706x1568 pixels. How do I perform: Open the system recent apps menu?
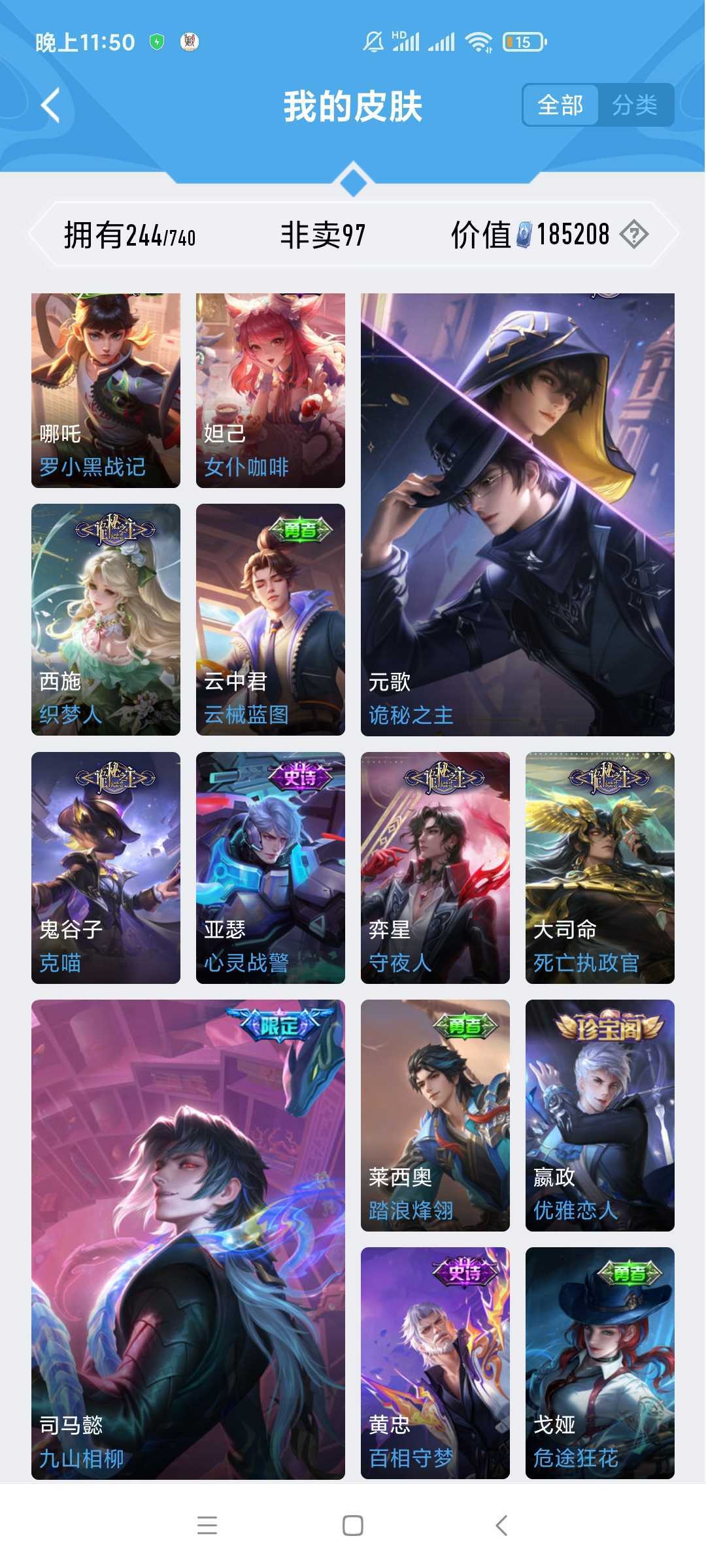[x=207, y=1526]
